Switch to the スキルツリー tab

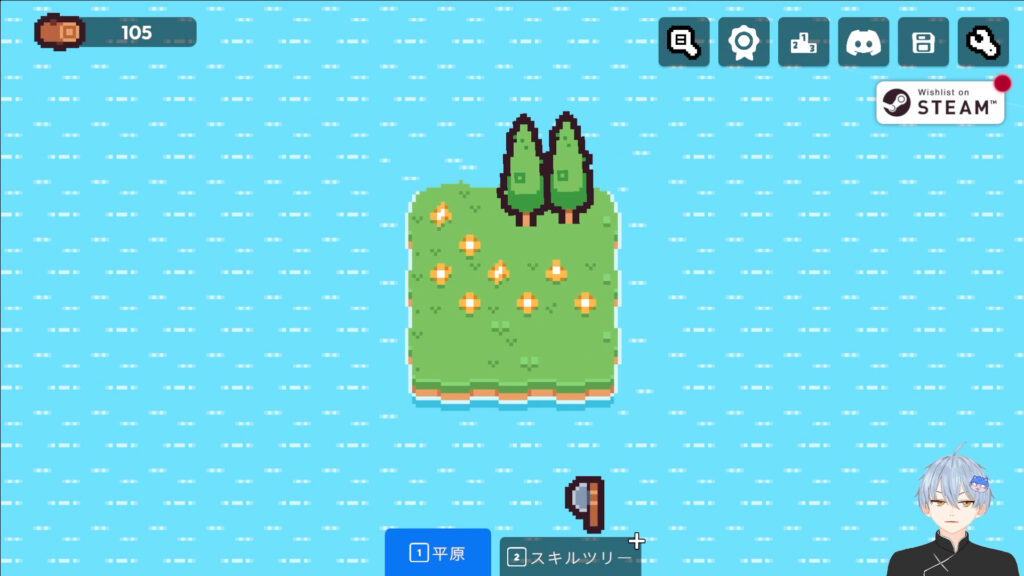[570, 557]
